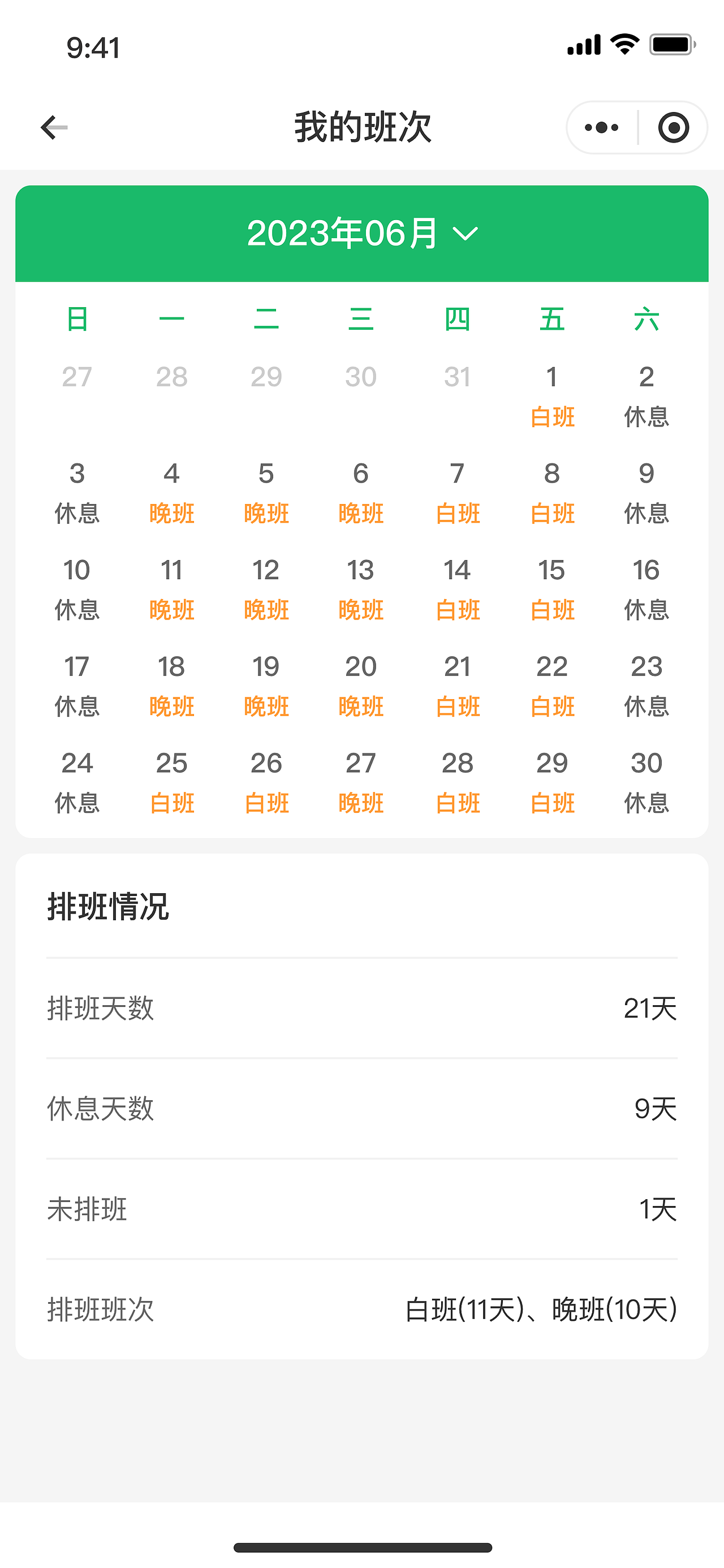Click the 排班天数 21天 row
Screen dimensions: 724x1568
361,1009
